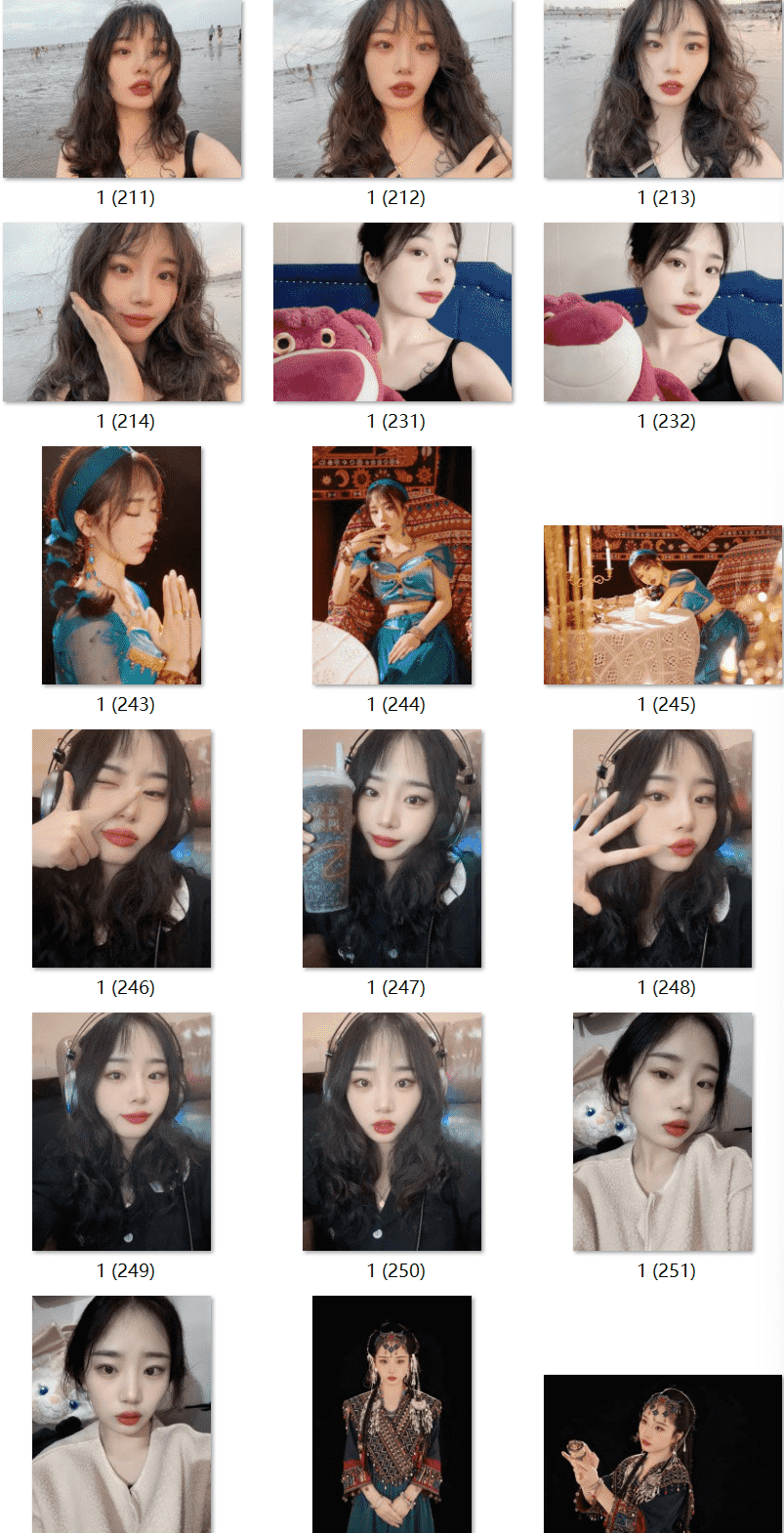This screenshot has width=784, height=1533.
Task: Open the image file 1 (211)
Action: (x=122, y=89)
